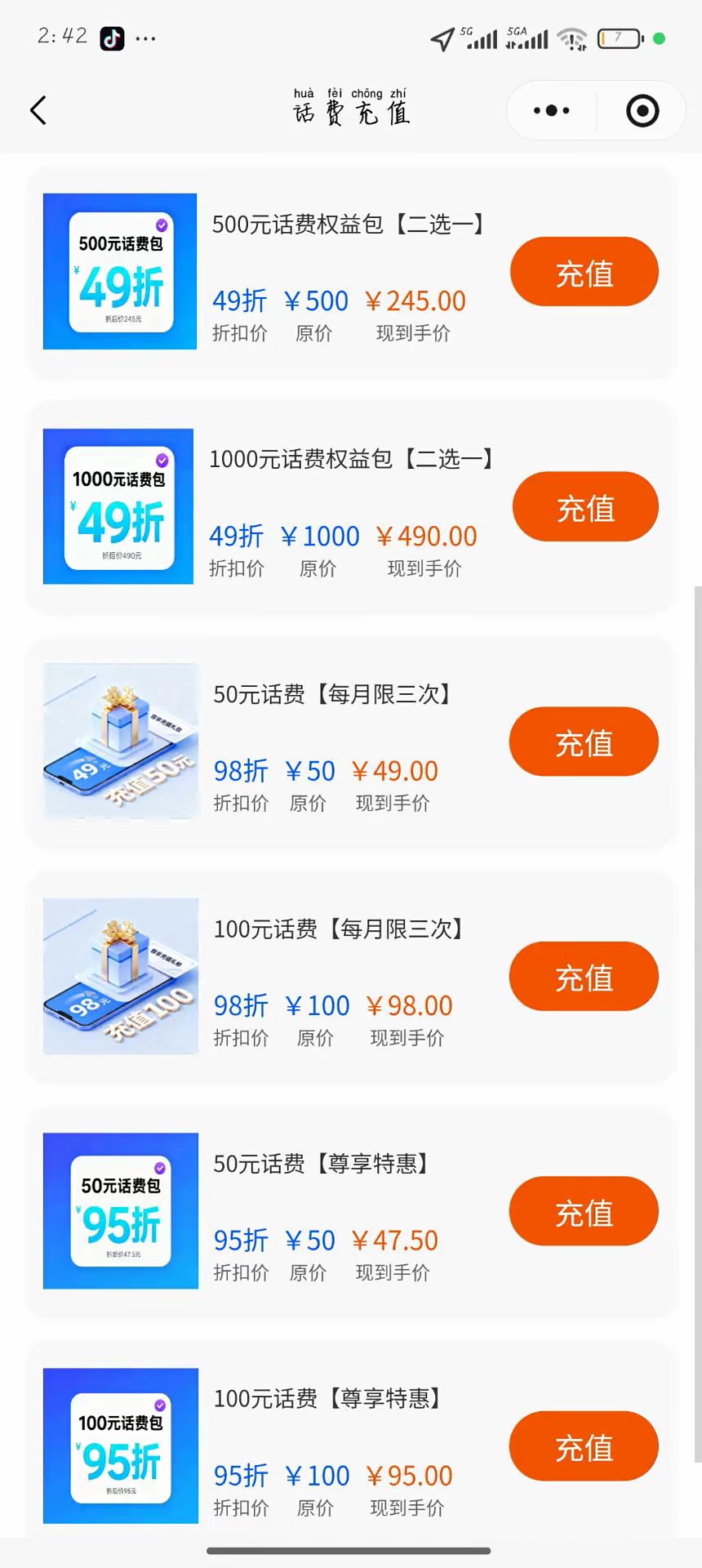
Task: Close the mini program with the circle icon
Action: [642, 110]
